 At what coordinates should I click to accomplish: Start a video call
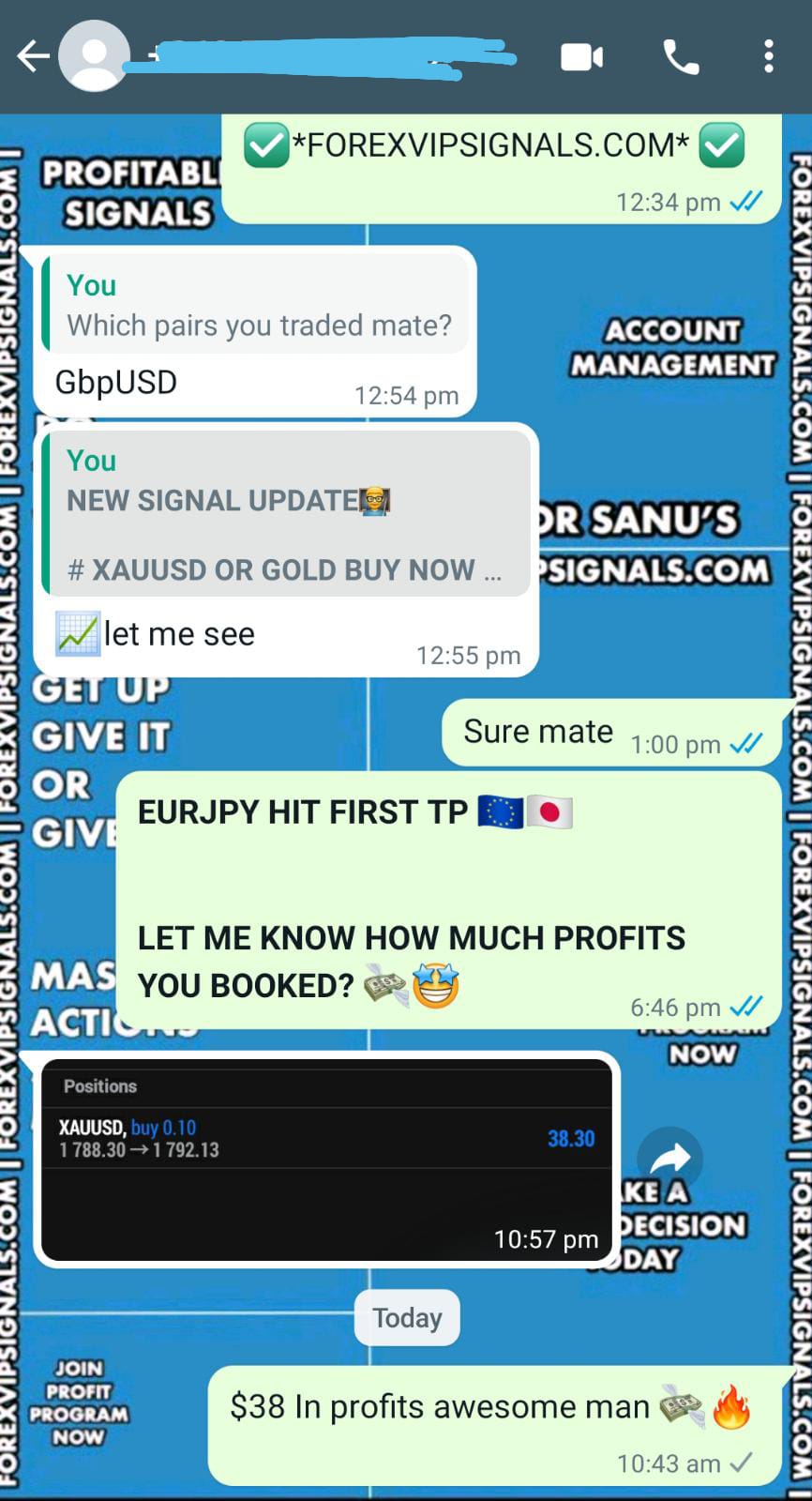(581, 57)
